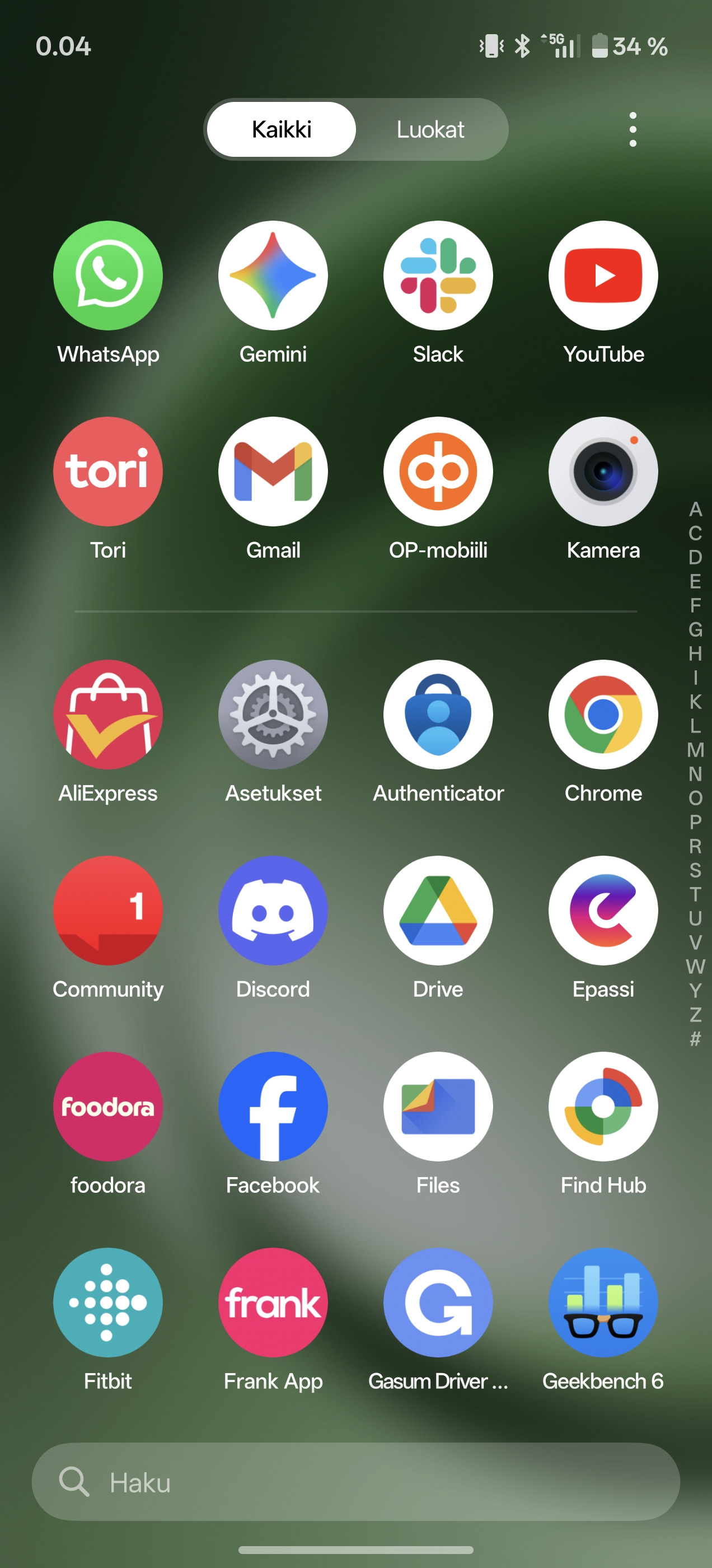712x1568 pixels.
Task: Open Asetukset settings
Action: [x=273, y=715]
